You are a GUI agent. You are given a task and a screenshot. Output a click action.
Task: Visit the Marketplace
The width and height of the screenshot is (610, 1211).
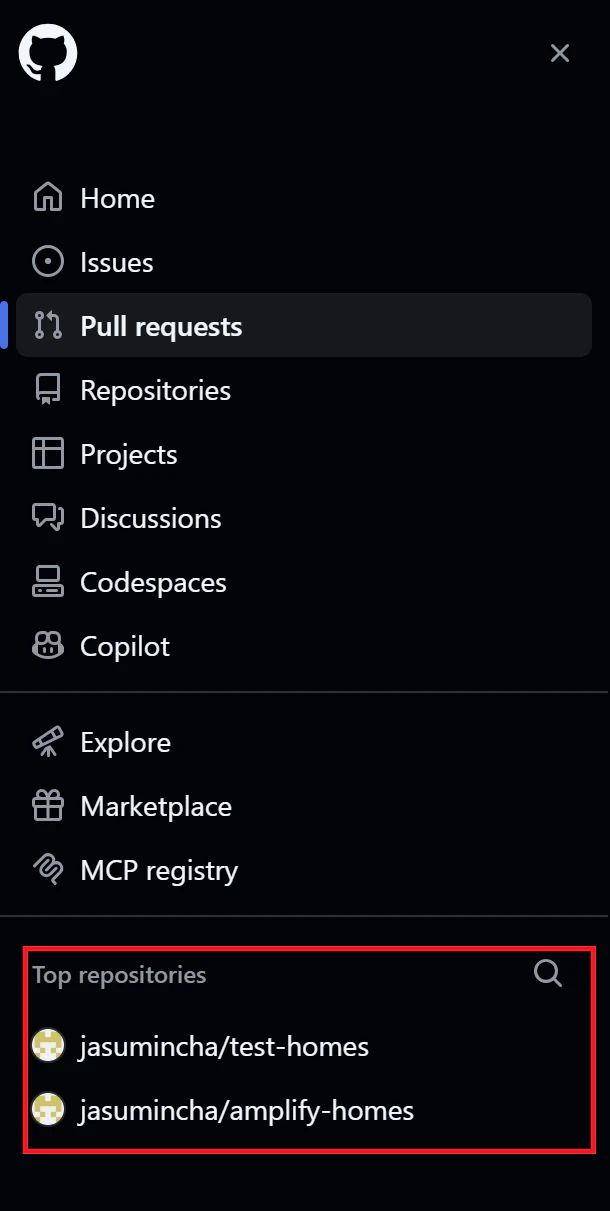pyautogui.click(x=155, y=807)
